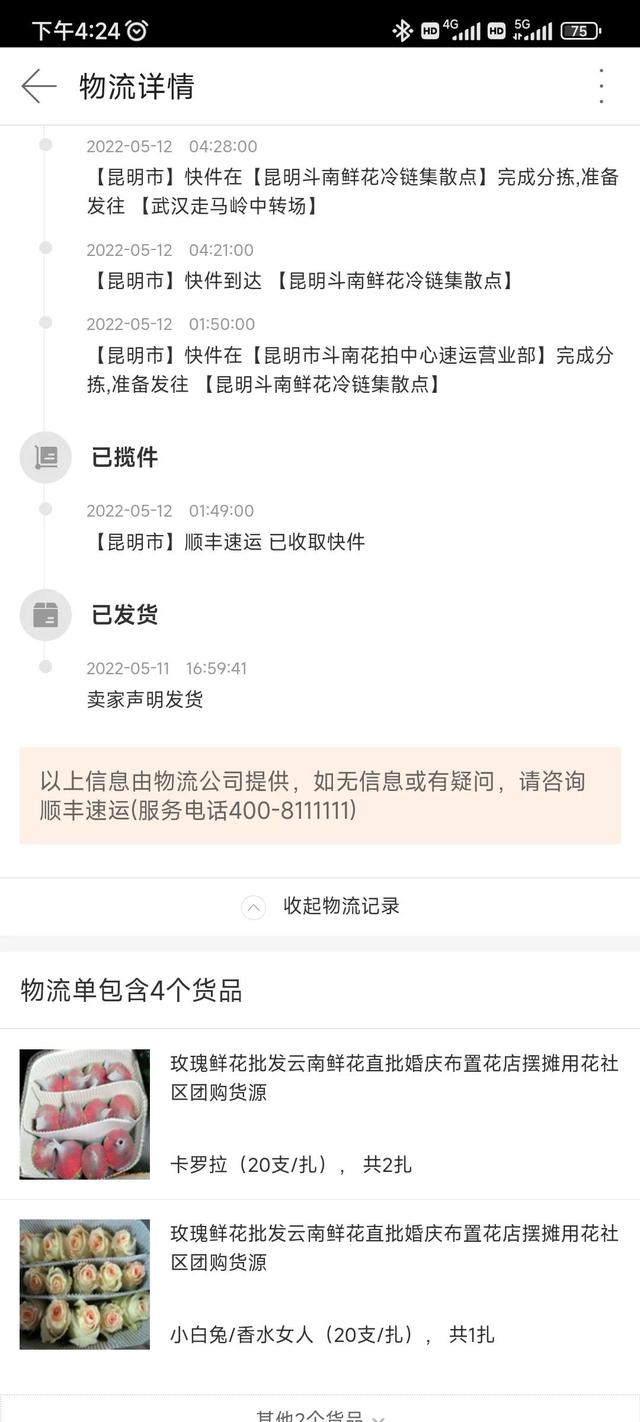The width and height of the screenshot is (640, 1422).
Task: Open the three-dot overflow menu
Action: 601,86
